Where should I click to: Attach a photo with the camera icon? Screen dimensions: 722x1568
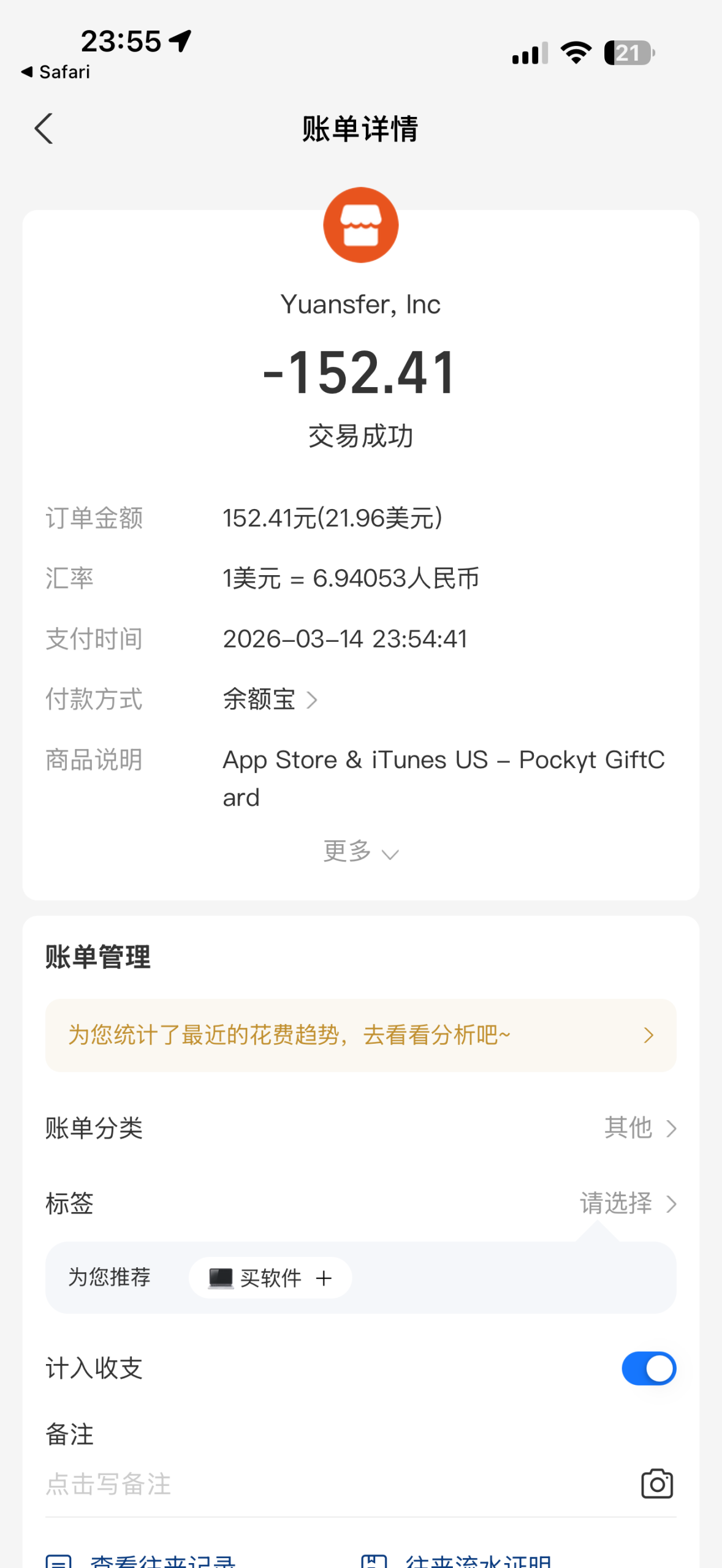pos(656,1484)
